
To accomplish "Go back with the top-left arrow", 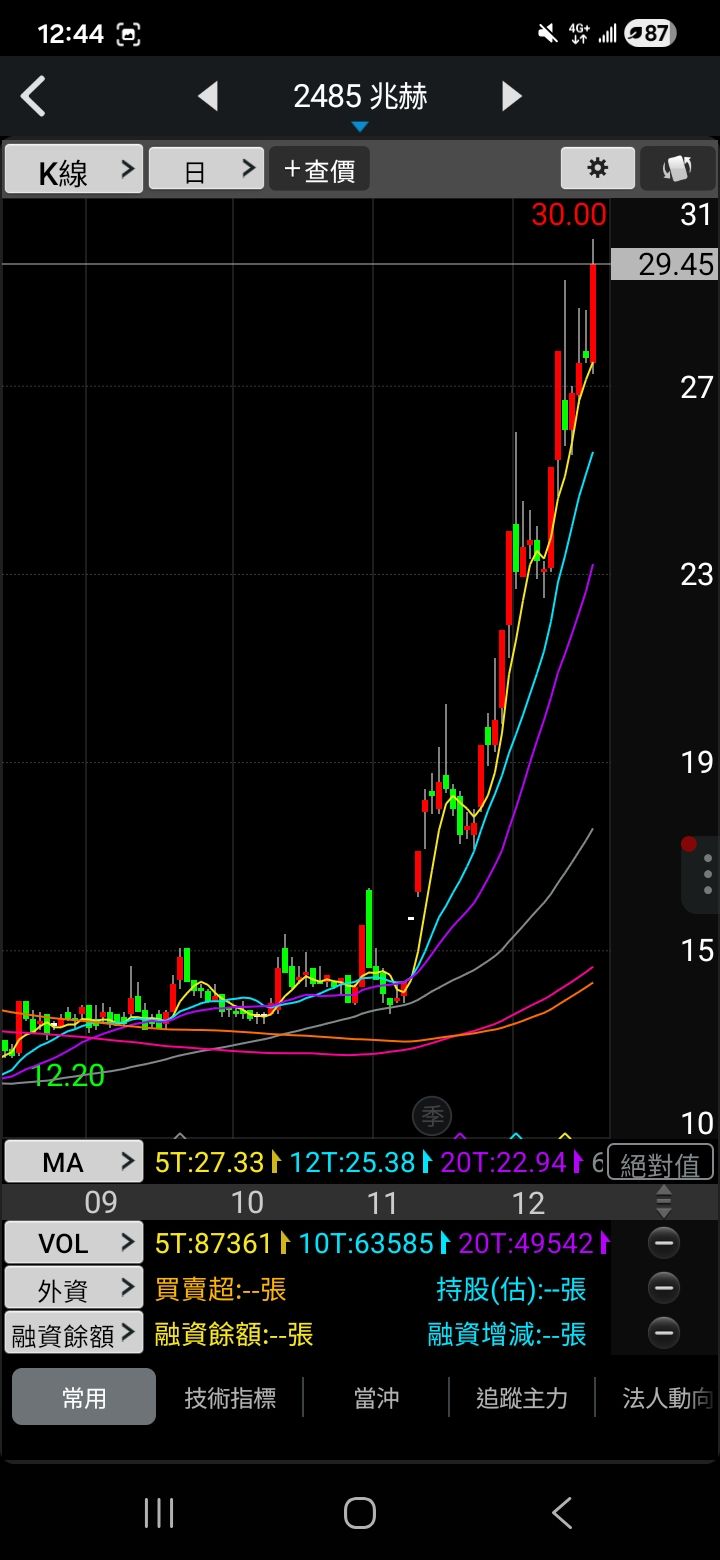I will click(x=34, y=97).
